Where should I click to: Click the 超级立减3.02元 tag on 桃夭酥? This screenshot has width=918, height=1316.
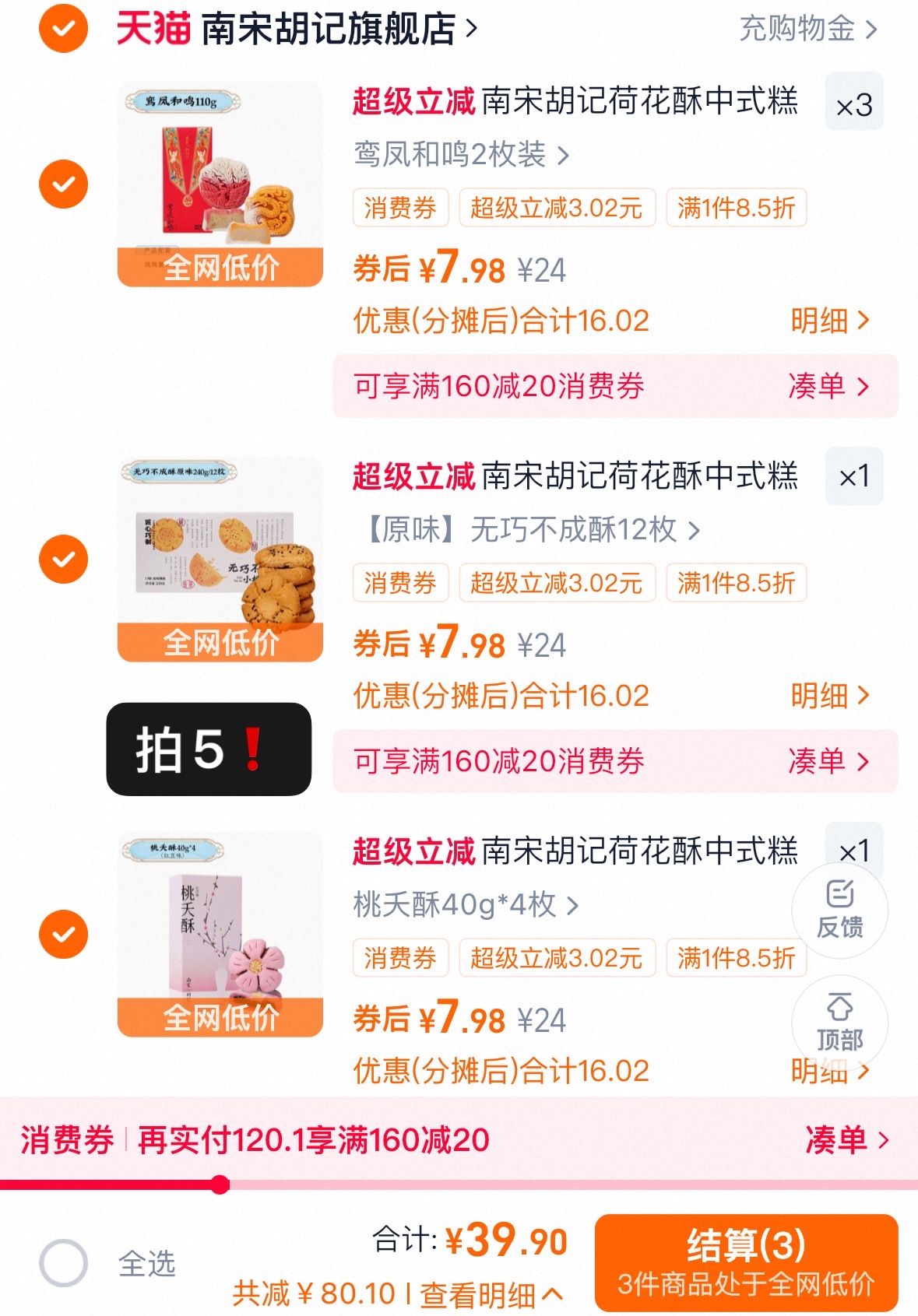[x=556, y=959]
